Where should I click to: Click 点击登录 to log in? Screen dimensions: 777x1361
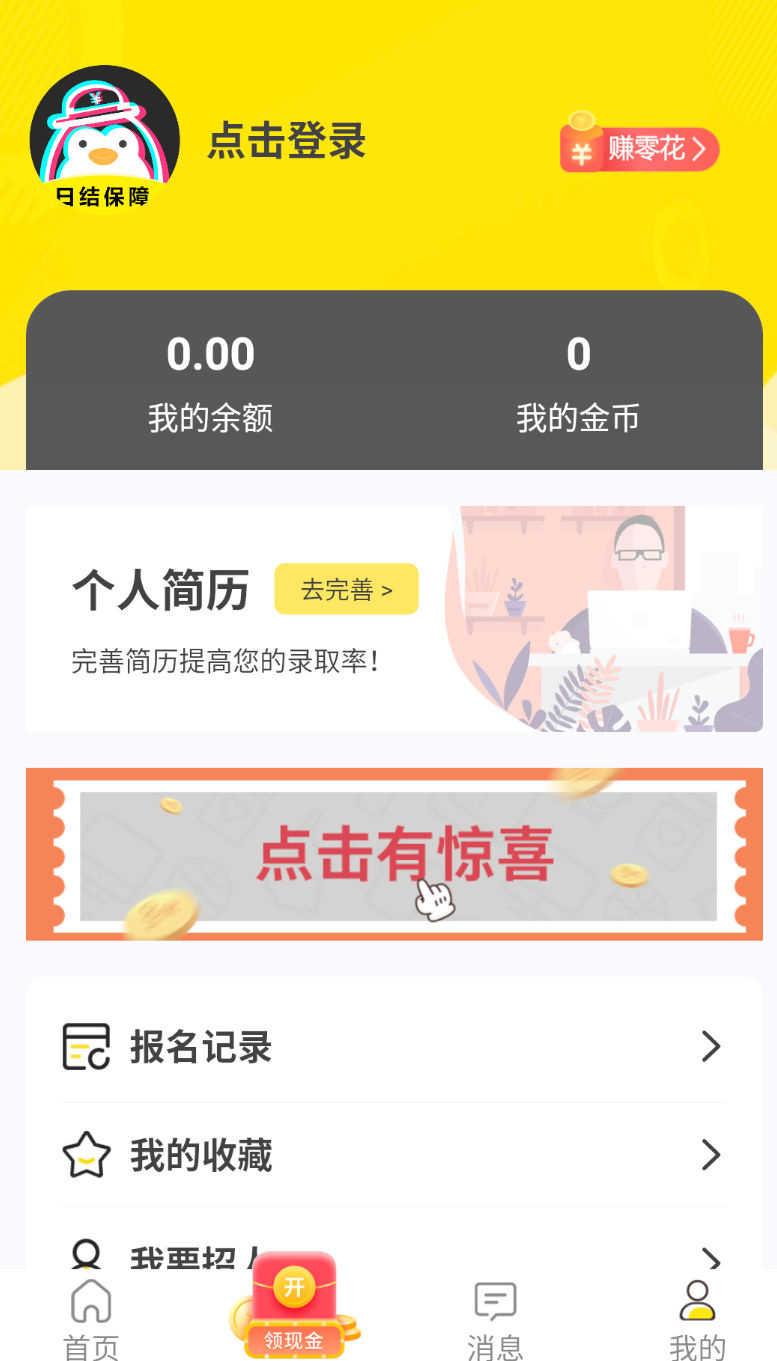(x=284, y=143)
